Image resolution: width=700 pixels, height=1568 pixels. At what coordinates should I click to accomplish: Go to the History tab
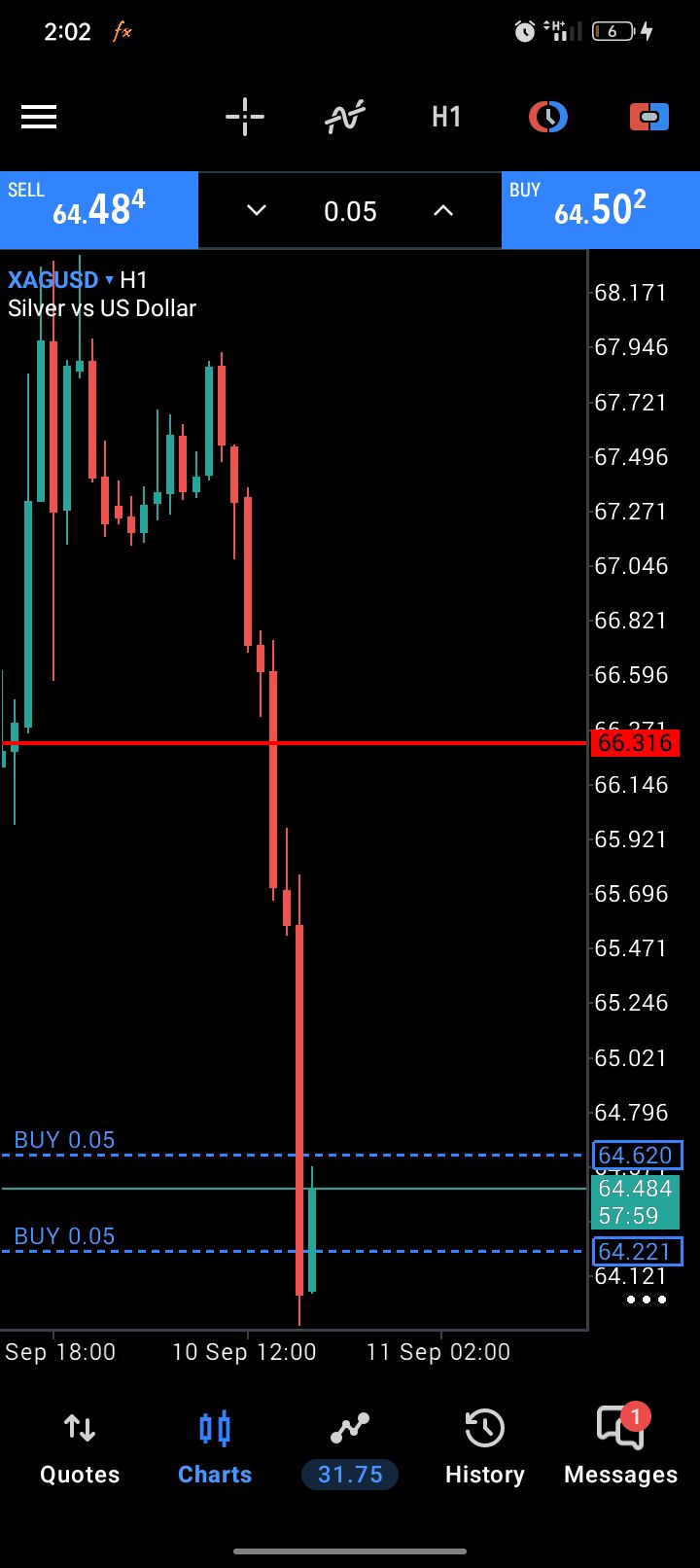coord(484,1448)
